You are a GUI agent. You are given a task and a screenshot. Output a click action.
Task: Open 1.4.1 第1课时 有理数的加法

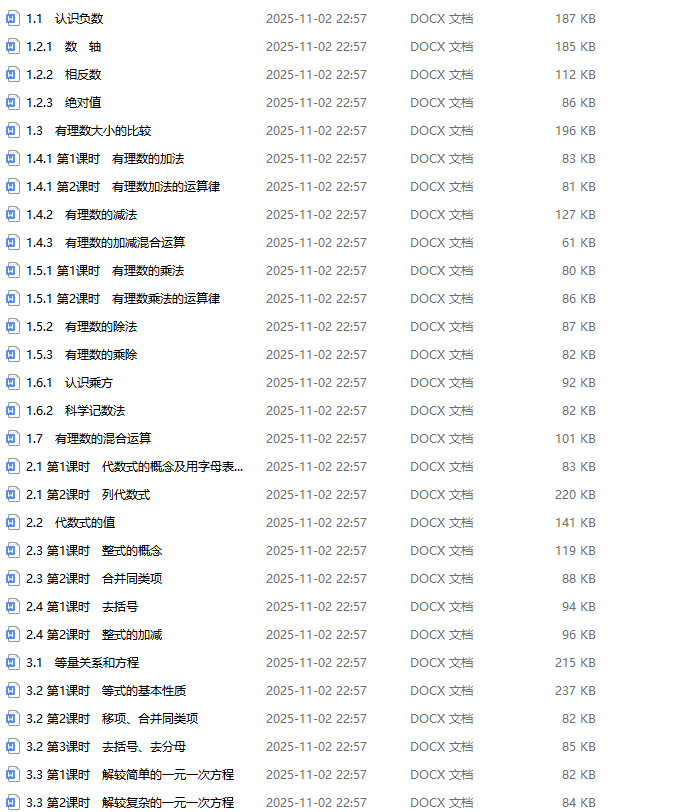point(105,159)
